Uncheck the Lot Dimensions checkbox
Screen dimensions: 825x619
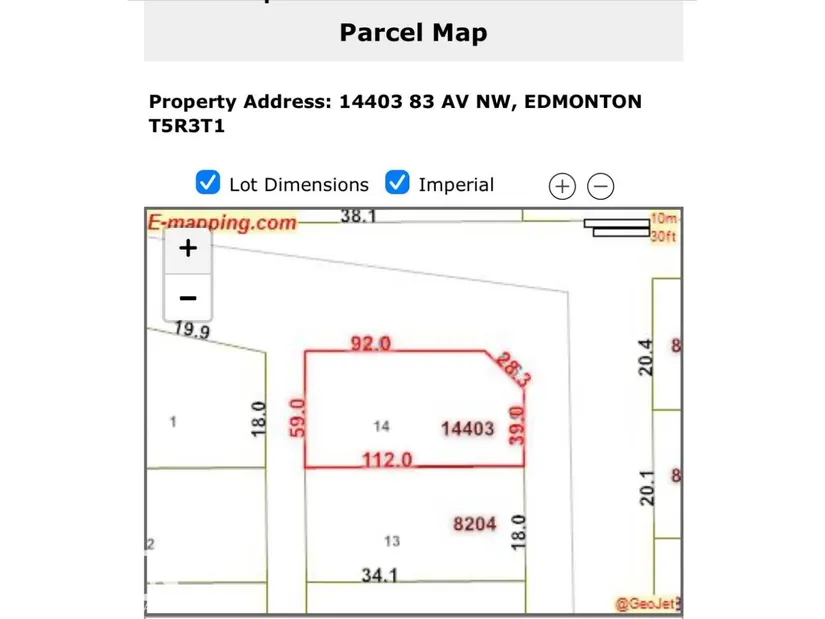(208, 183)
